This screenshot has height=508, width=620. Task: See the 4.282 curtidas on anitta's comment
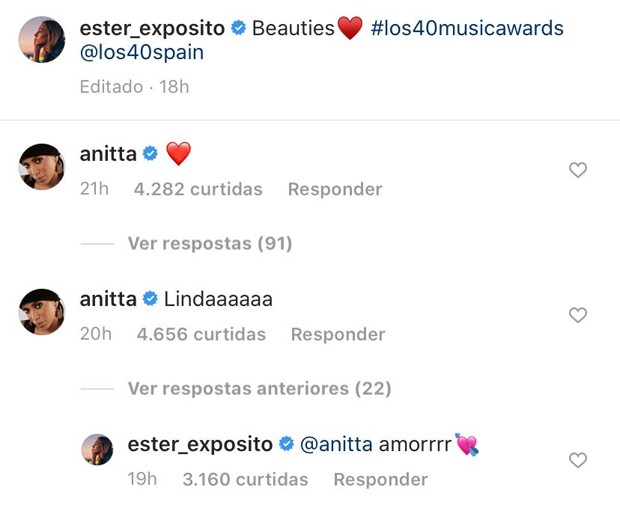tap(197, 189)
